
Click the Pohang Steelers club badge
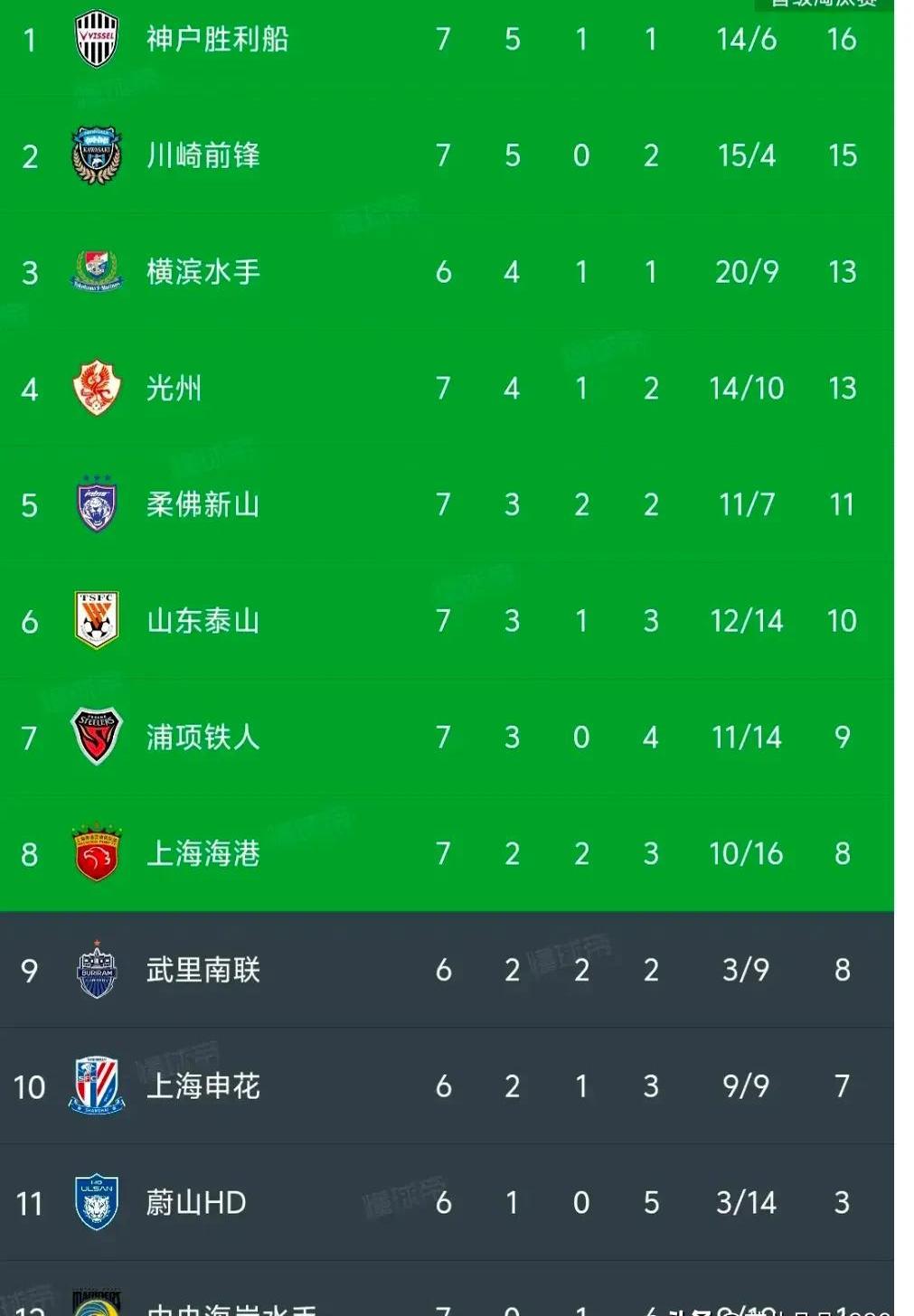[x=97, y=737]
